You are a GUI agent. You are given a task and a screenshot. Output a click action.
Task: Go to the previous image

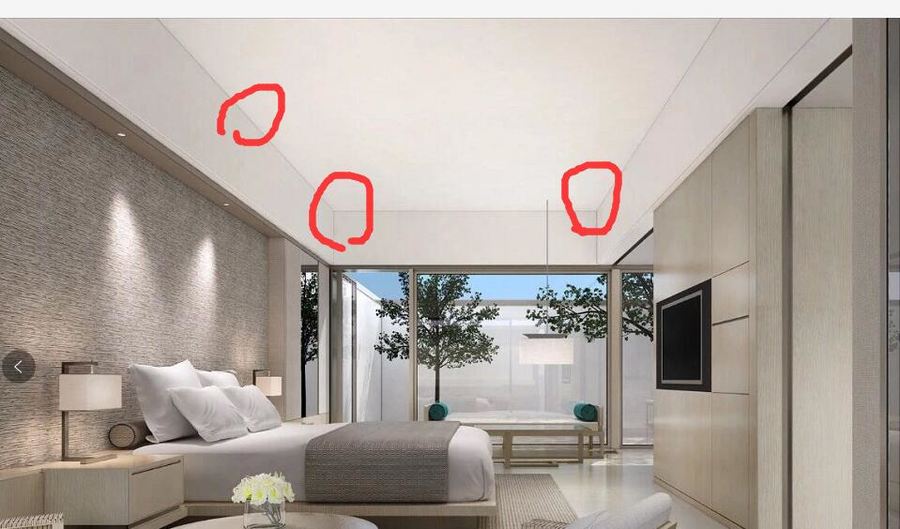point(18,366)
